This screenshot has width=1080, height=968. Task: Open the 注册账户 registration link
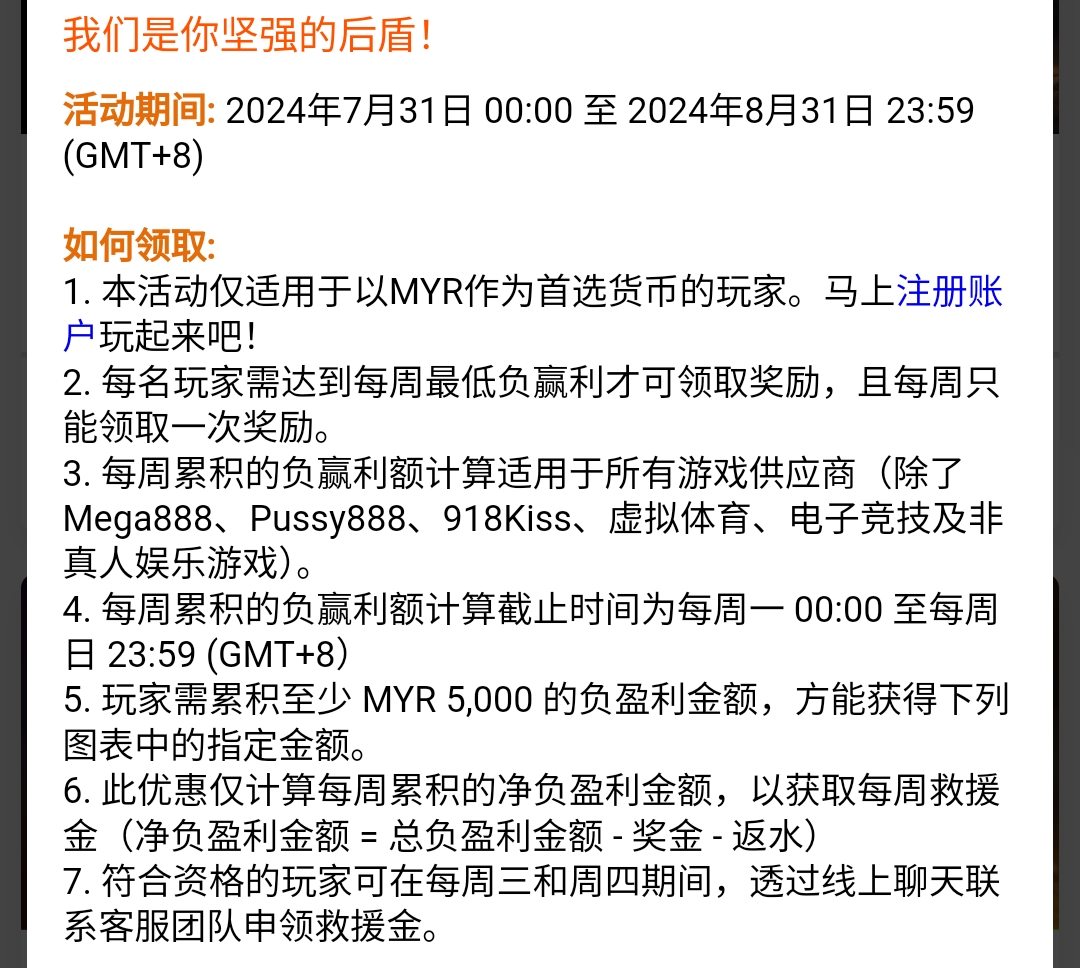(949, 293)
